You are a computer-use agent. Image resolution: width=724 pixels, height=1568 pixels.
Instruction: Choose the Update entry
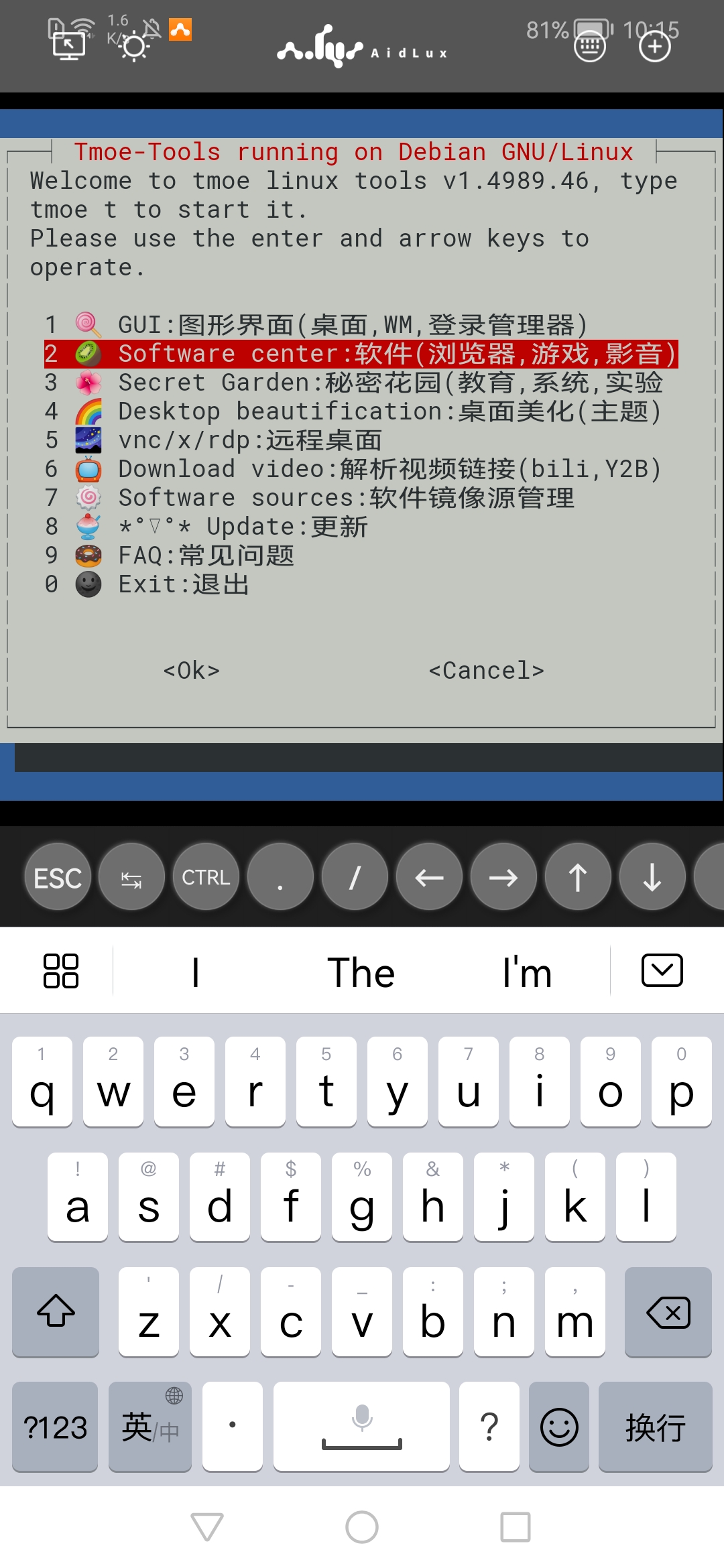click(243, 527)
